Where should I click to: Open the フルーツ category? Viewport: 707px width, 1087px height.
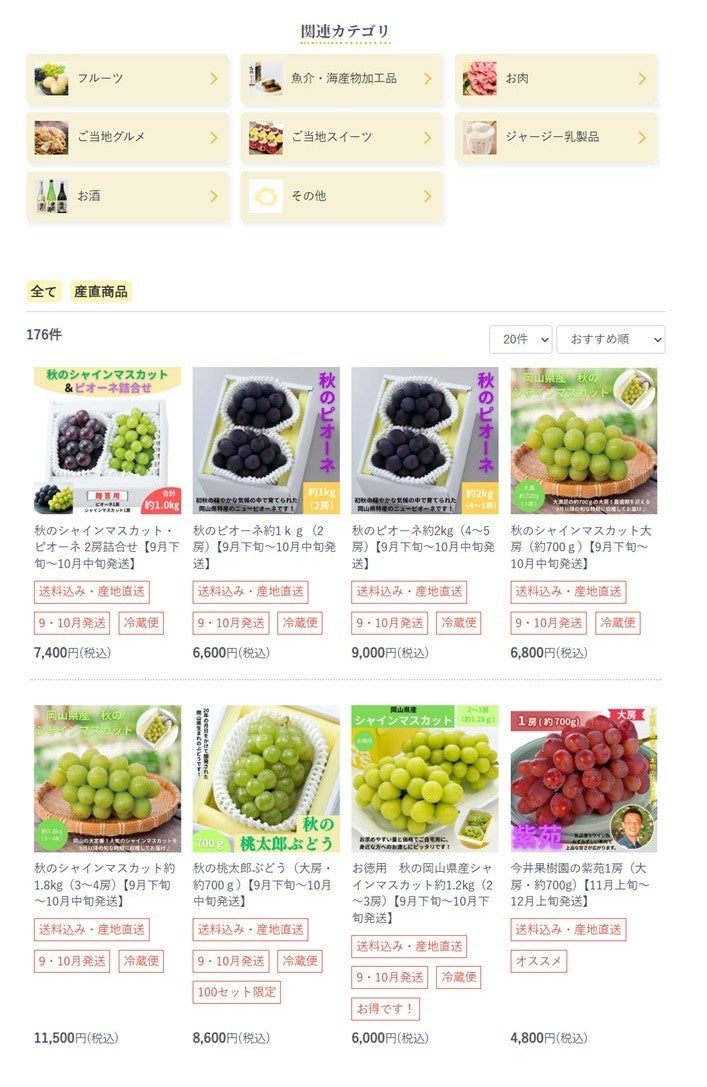click(127, 78)
